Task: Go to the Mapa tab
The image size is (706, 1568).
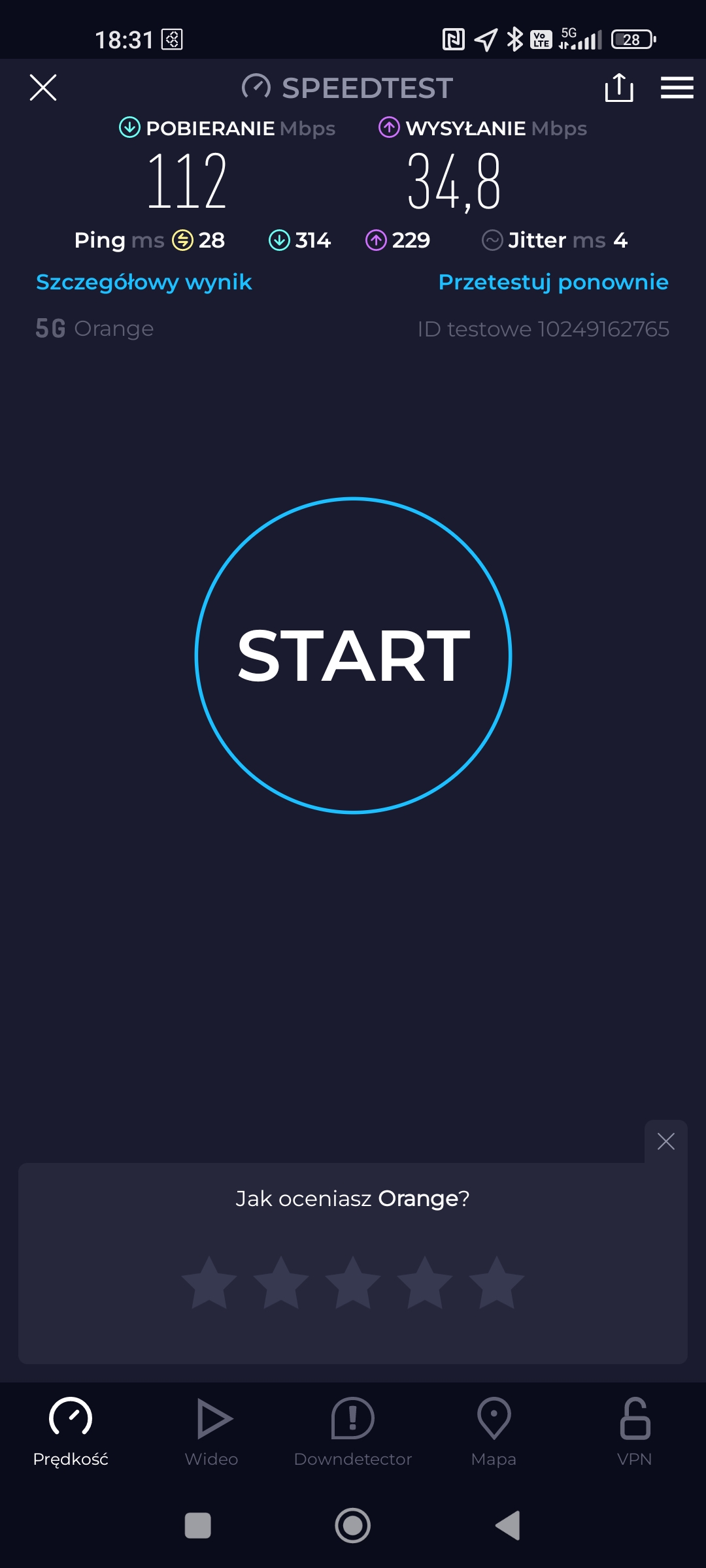Action: click(494, 1432)
